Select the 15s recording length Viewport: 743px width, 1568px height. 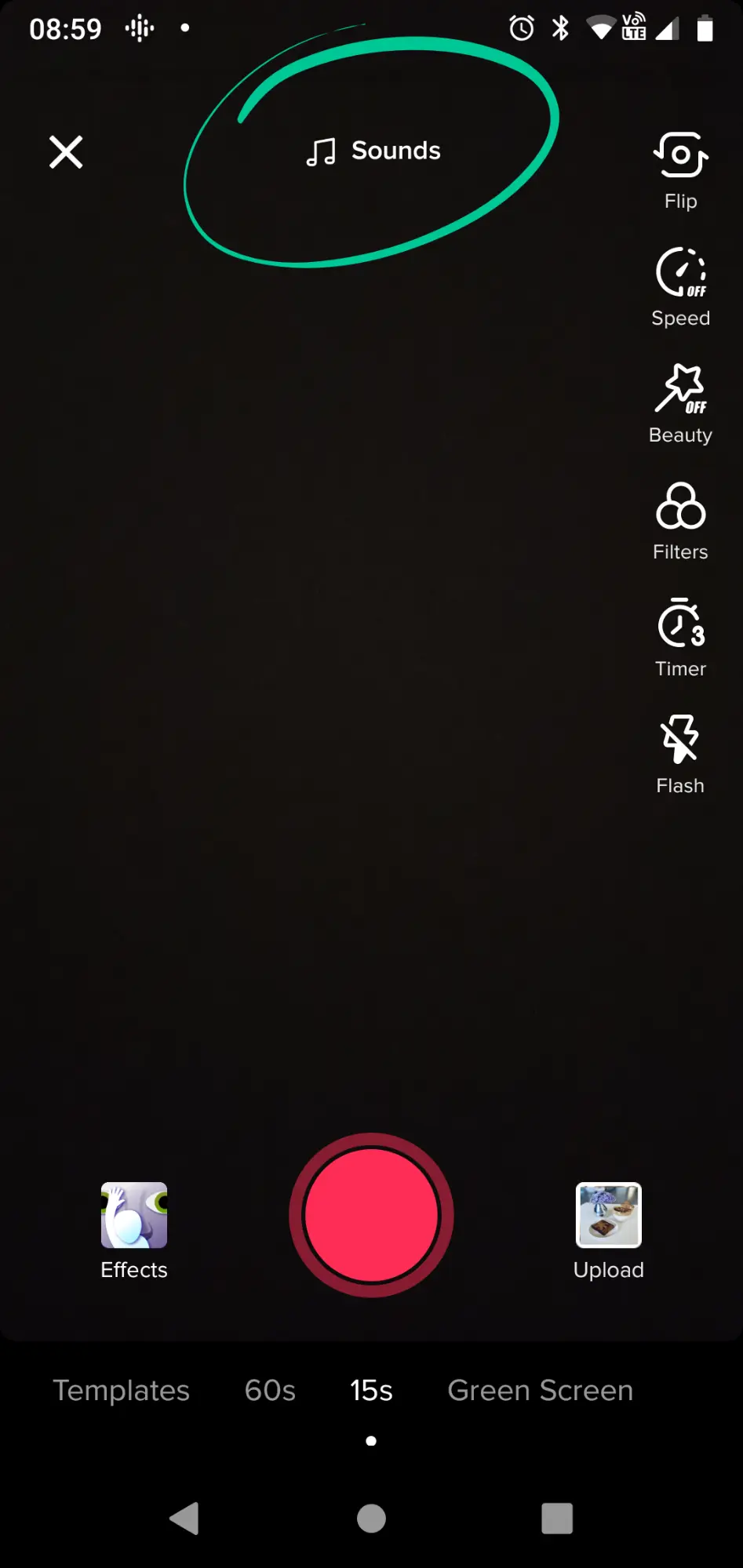(371, 1390)
